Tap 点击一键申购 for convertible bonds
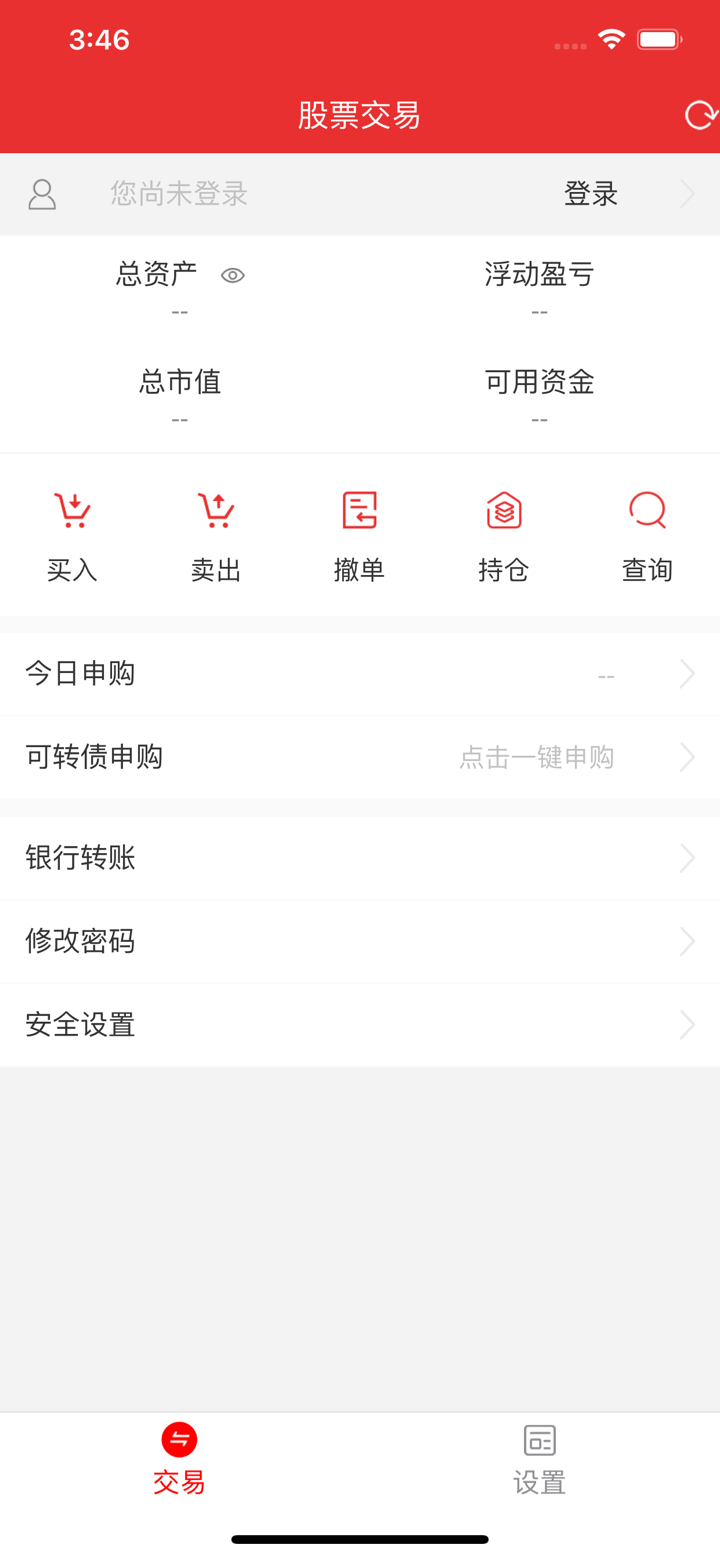 coord(537,757)
